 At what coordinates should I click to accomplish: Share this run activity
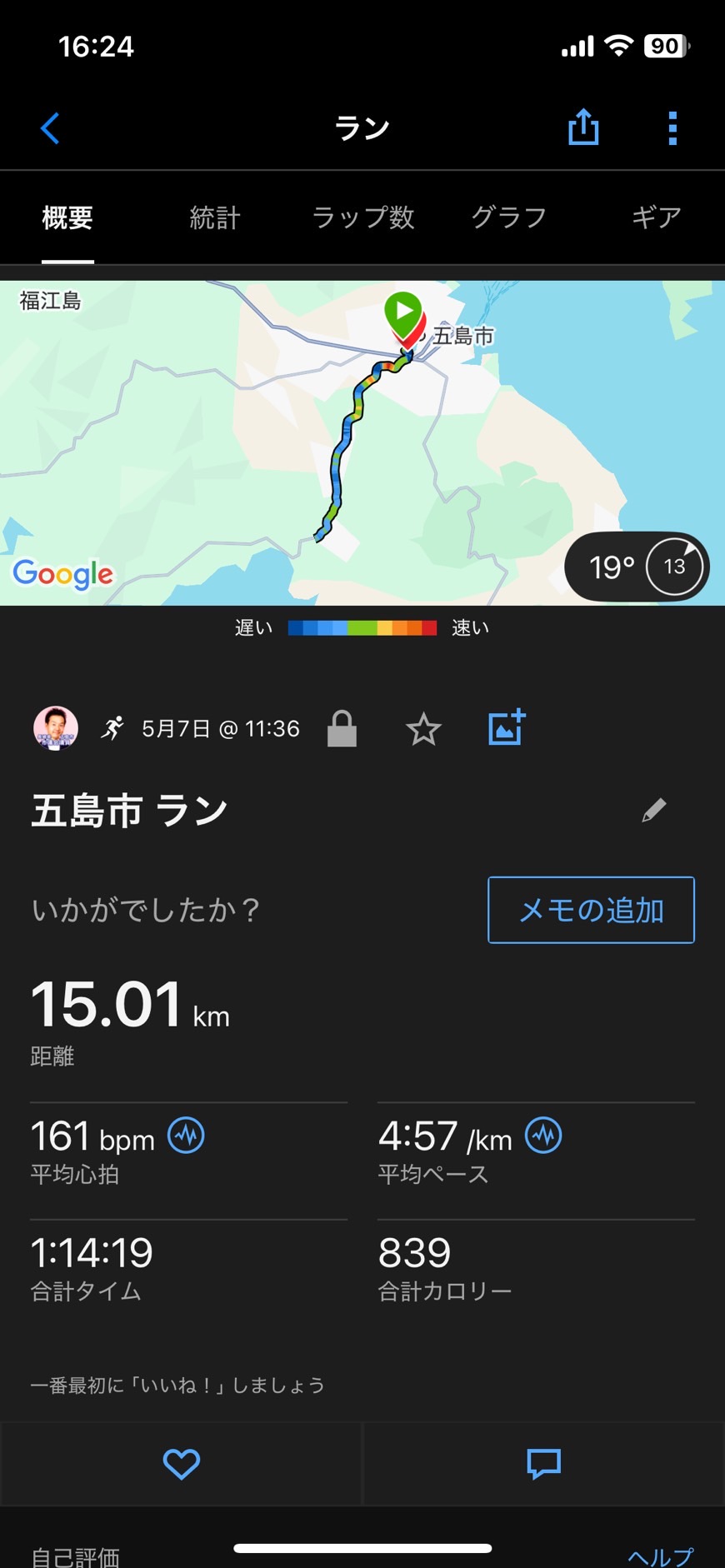click(583, 127)
